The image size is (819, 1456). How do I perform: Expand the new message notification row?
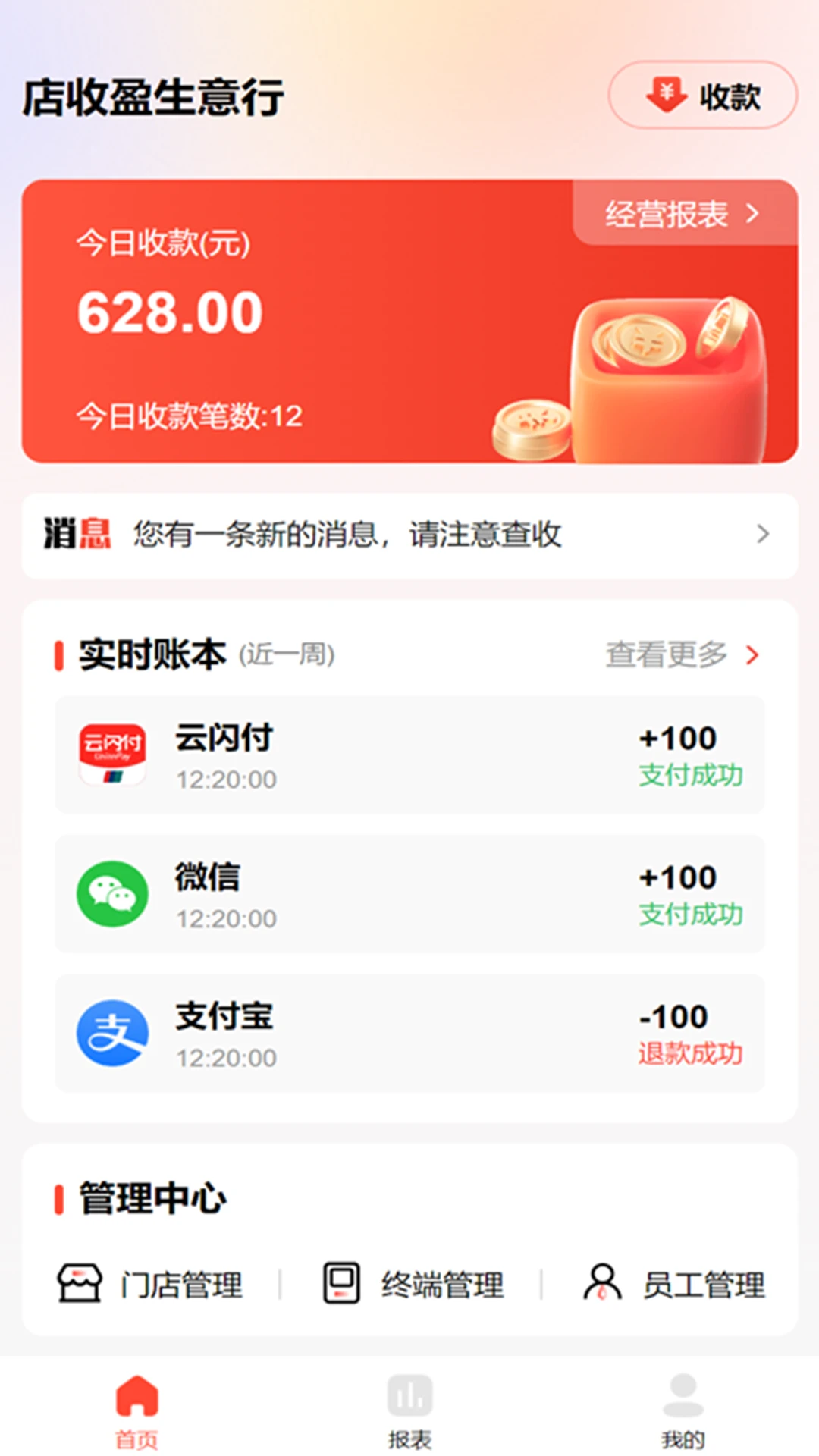pyautogui.click(x=409, y=535)
